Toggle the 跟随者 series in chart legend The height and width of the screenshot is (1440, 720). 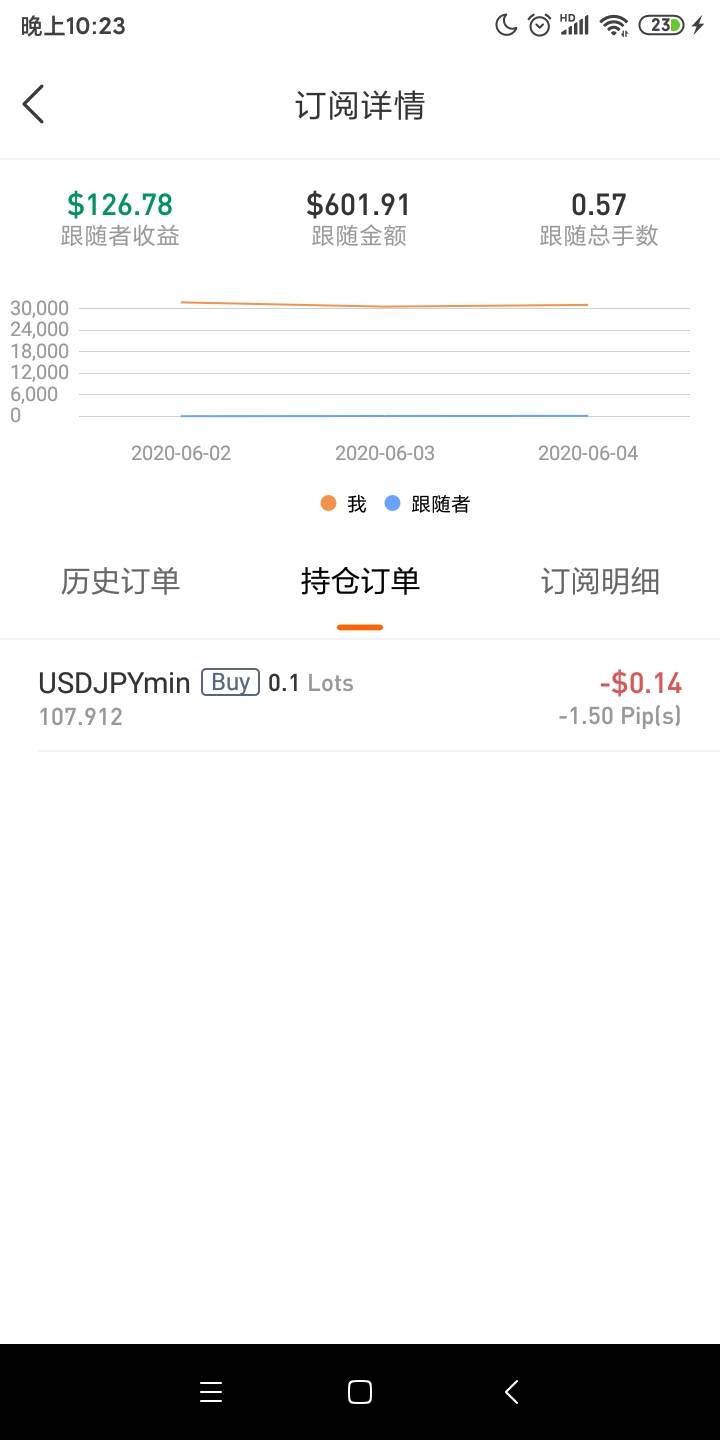pos(428,504)
